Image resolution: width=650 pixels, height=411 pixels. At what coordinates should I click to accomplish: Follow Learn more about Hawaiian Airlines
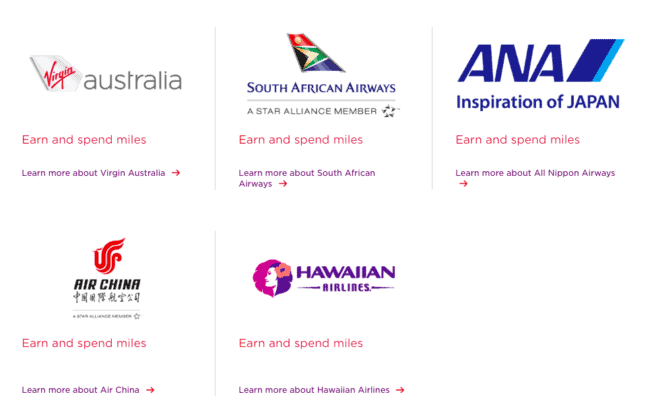coord(320,390)
